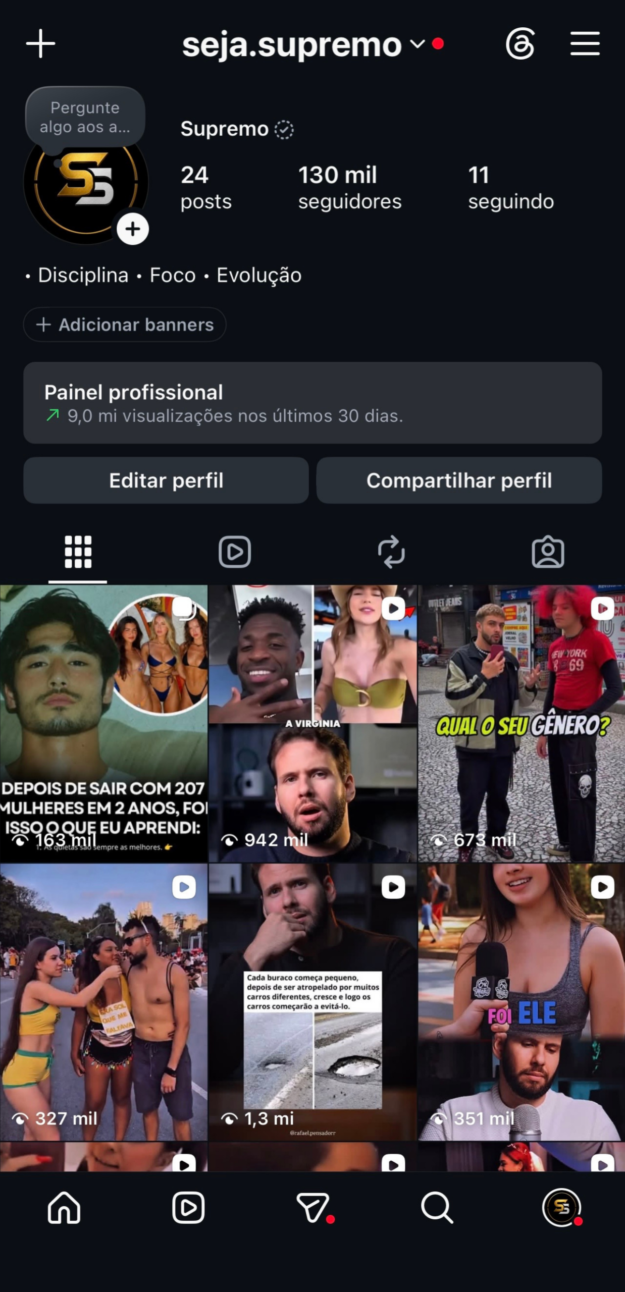Tap Editar perfil button
Viewport: 625px width, 1292px height.
click(x=166, y=481)
